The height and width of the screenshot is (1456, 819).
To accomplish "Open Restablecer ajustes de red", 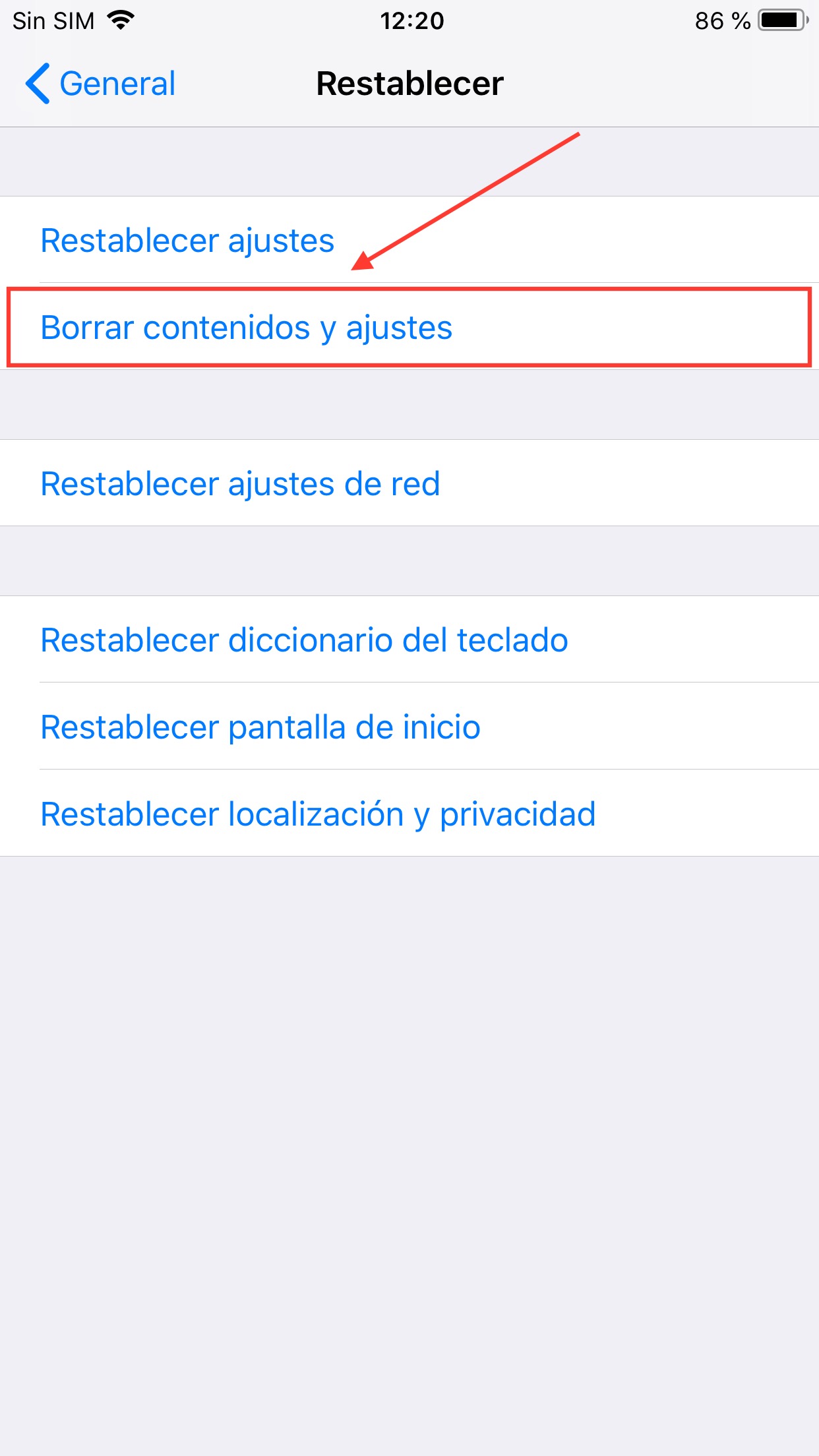I will point(409,483).
